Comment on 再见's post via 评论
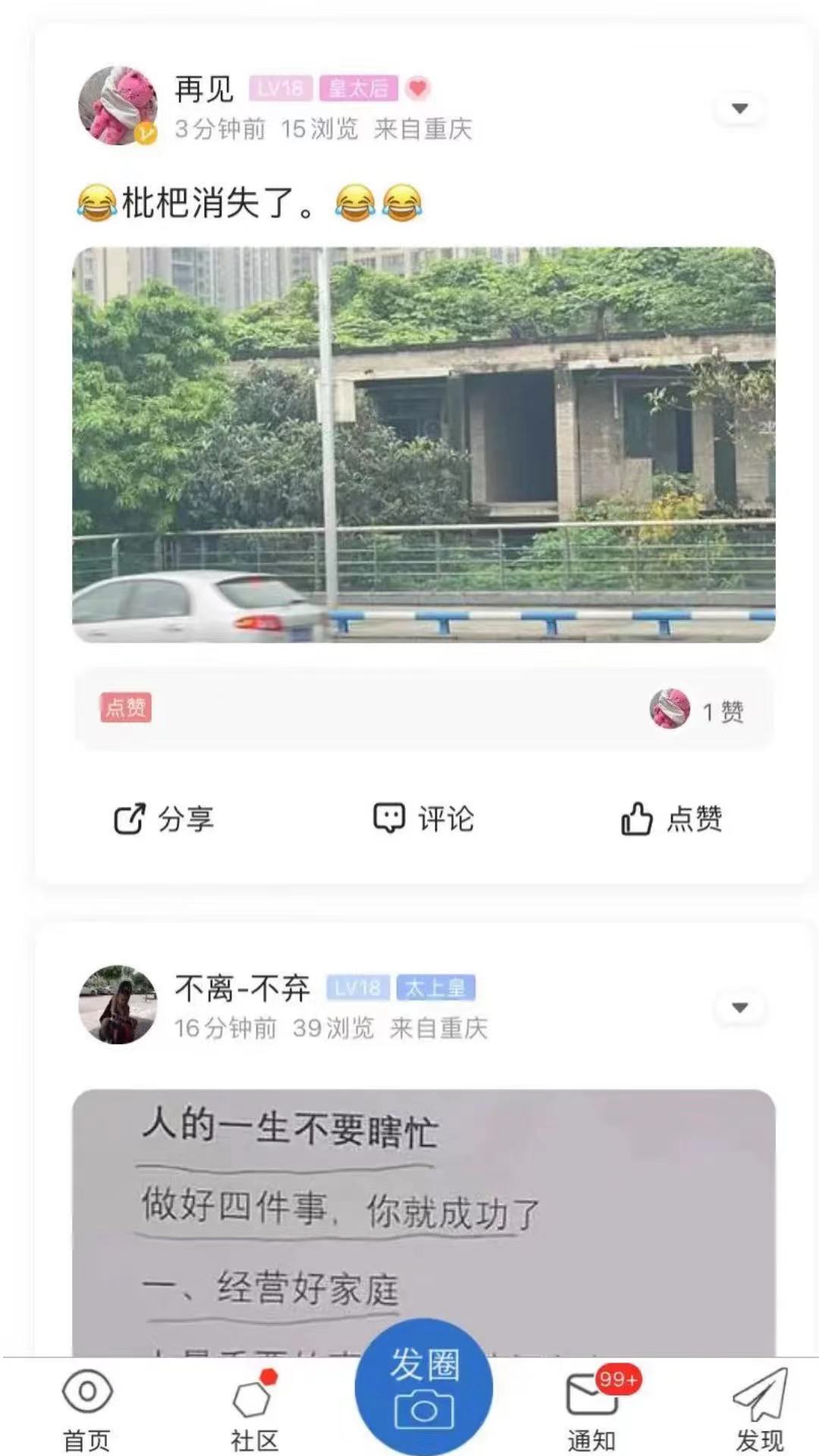This screenshot has width=819, height=1456. [x=424, y=819]
